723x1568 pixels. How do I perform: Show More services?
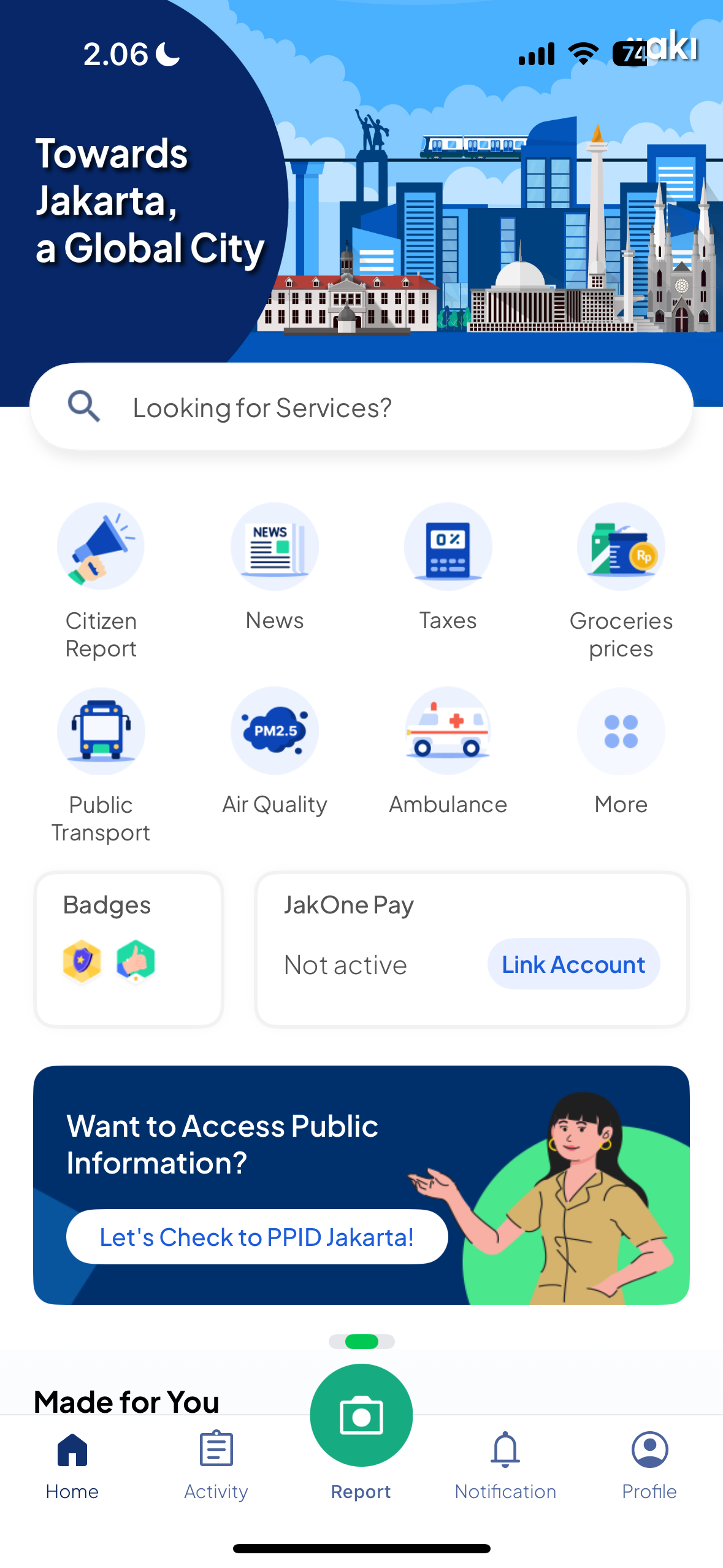621,732
